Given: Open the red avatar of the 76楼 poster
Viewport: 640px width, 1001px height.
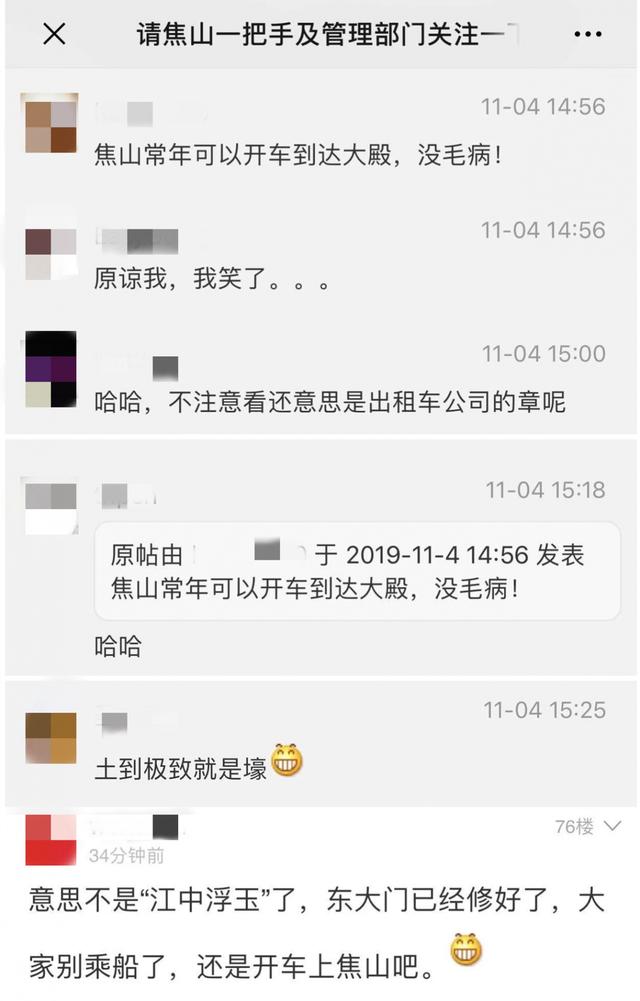Looking at the screenshot, I should pyautogui.click(x=52, y=839).
